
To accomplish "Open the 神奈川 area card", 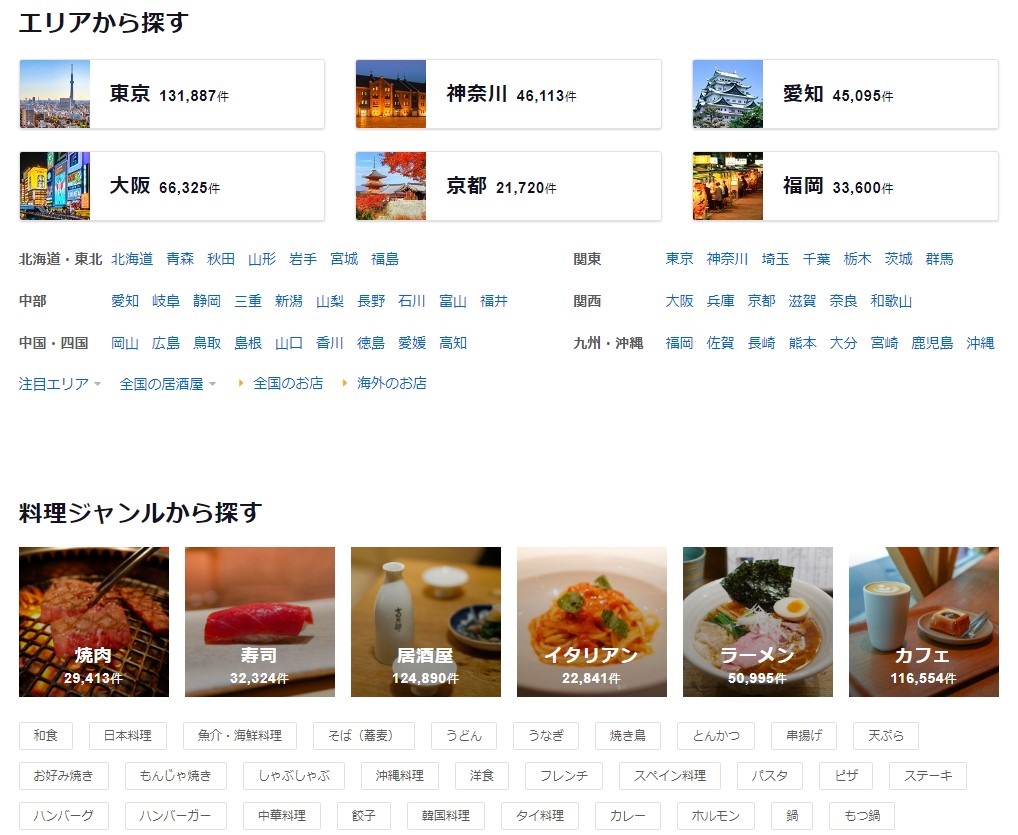I will coord(508,94).
